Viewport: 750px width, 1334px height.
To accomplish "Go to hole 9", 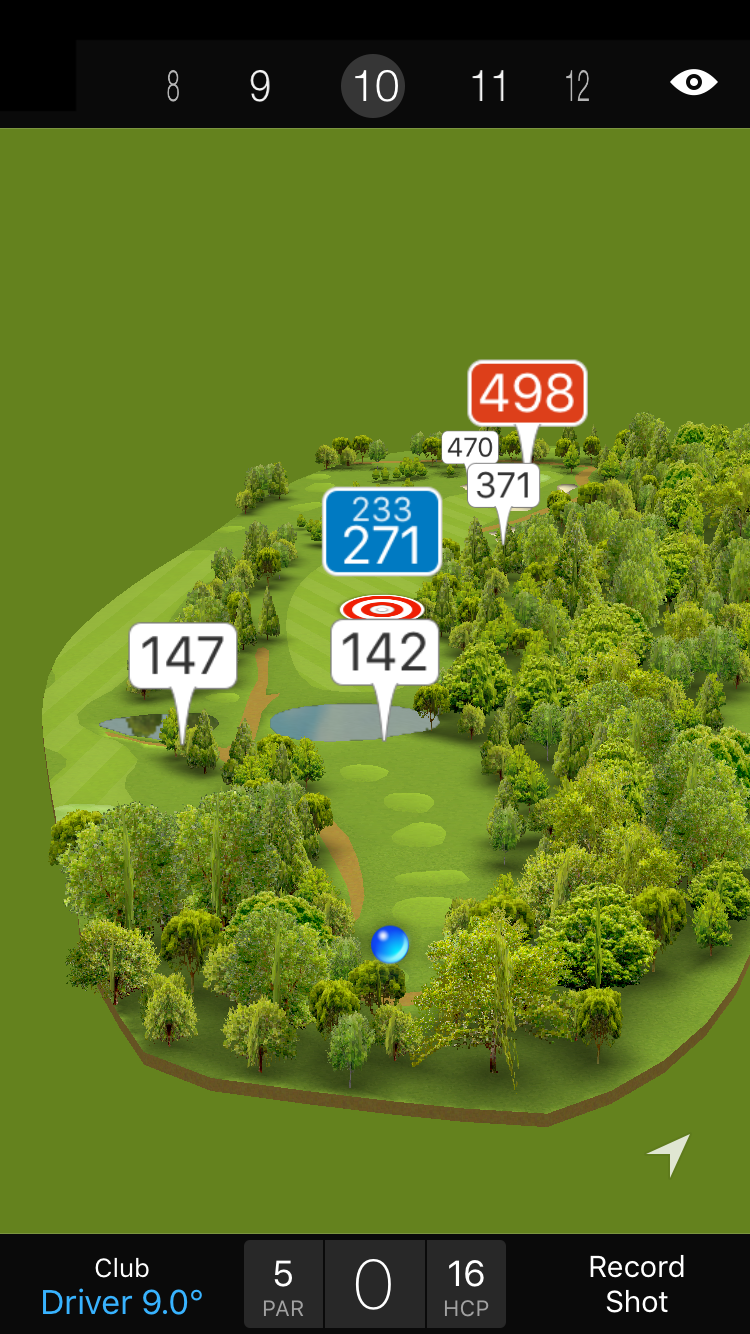I will pos(260,87).
